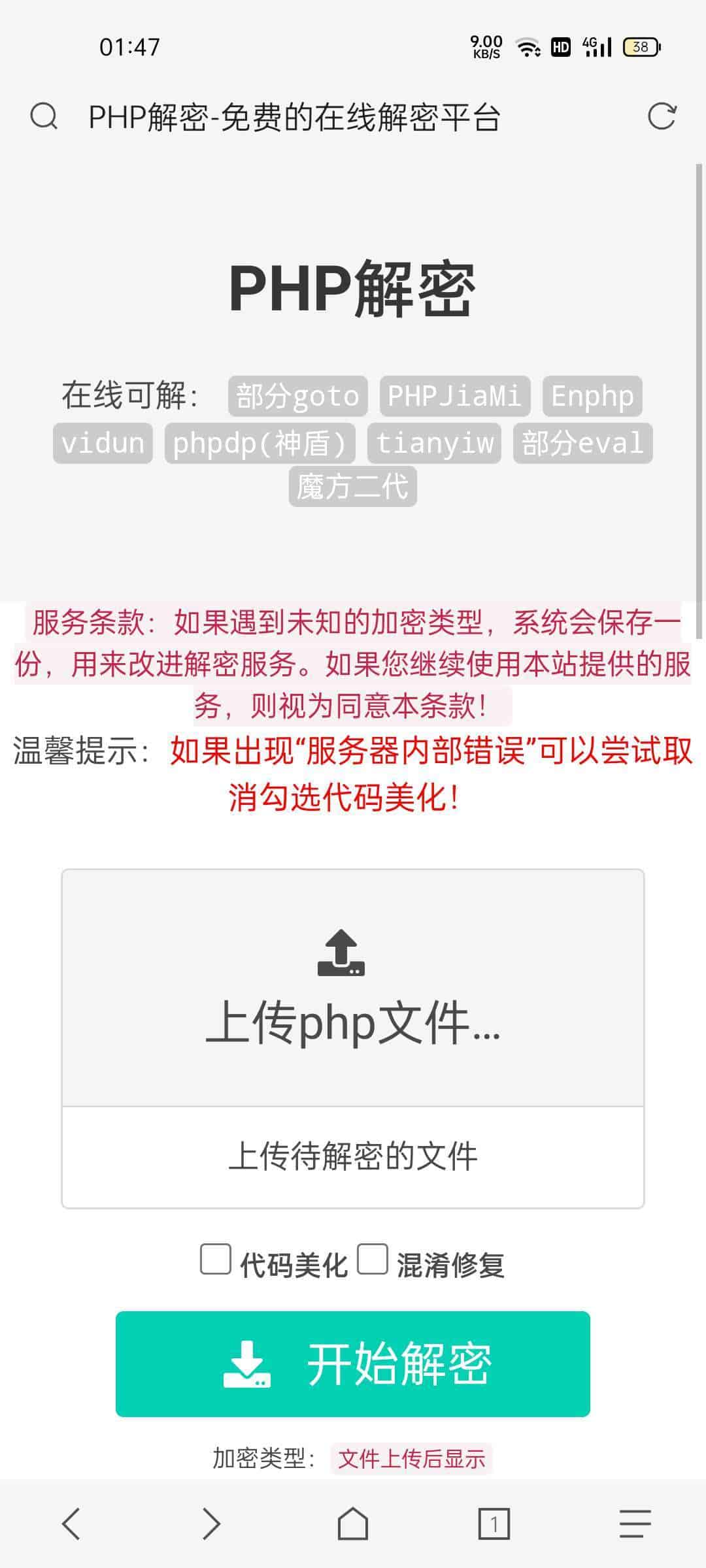Go back using the browser back arrow
The width and height of the screenshot is (706, 1568).
pos(71,1524)
